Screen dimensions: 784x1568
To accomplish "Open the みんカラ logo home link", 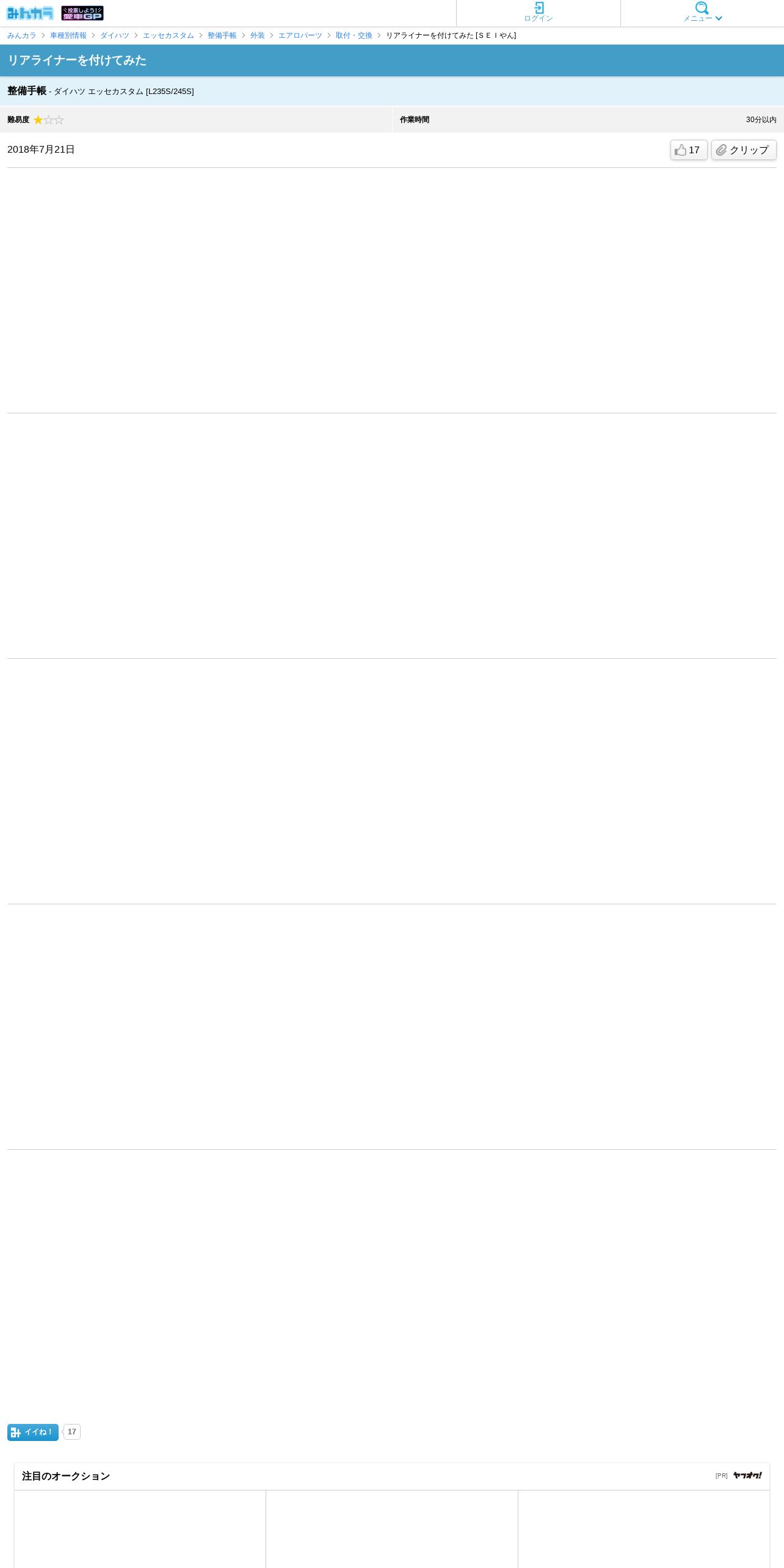I will click(x=30, y=13).
